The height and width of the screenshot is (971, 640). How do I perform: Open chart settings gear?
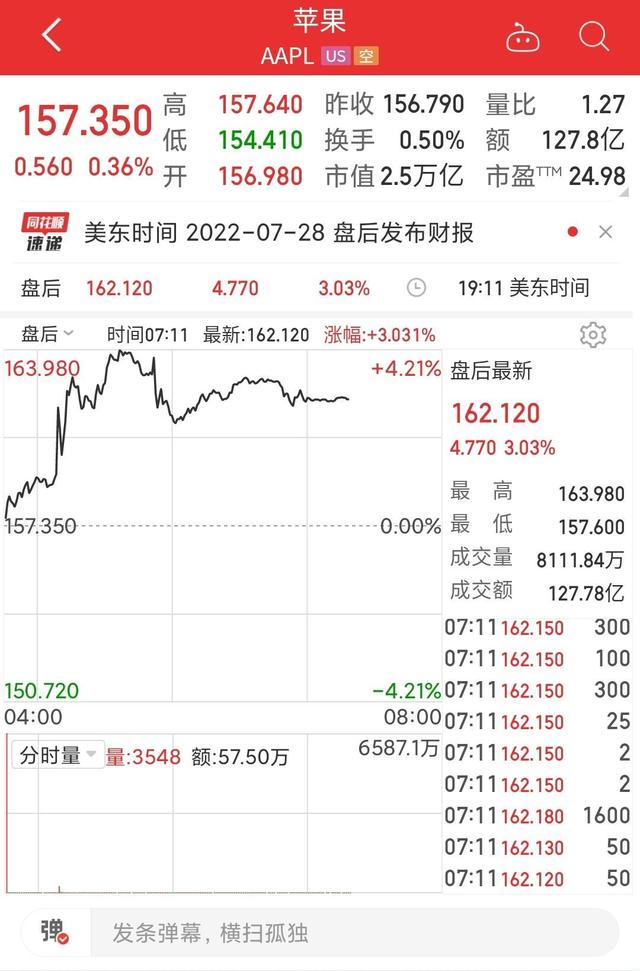[x=593, y=335]
